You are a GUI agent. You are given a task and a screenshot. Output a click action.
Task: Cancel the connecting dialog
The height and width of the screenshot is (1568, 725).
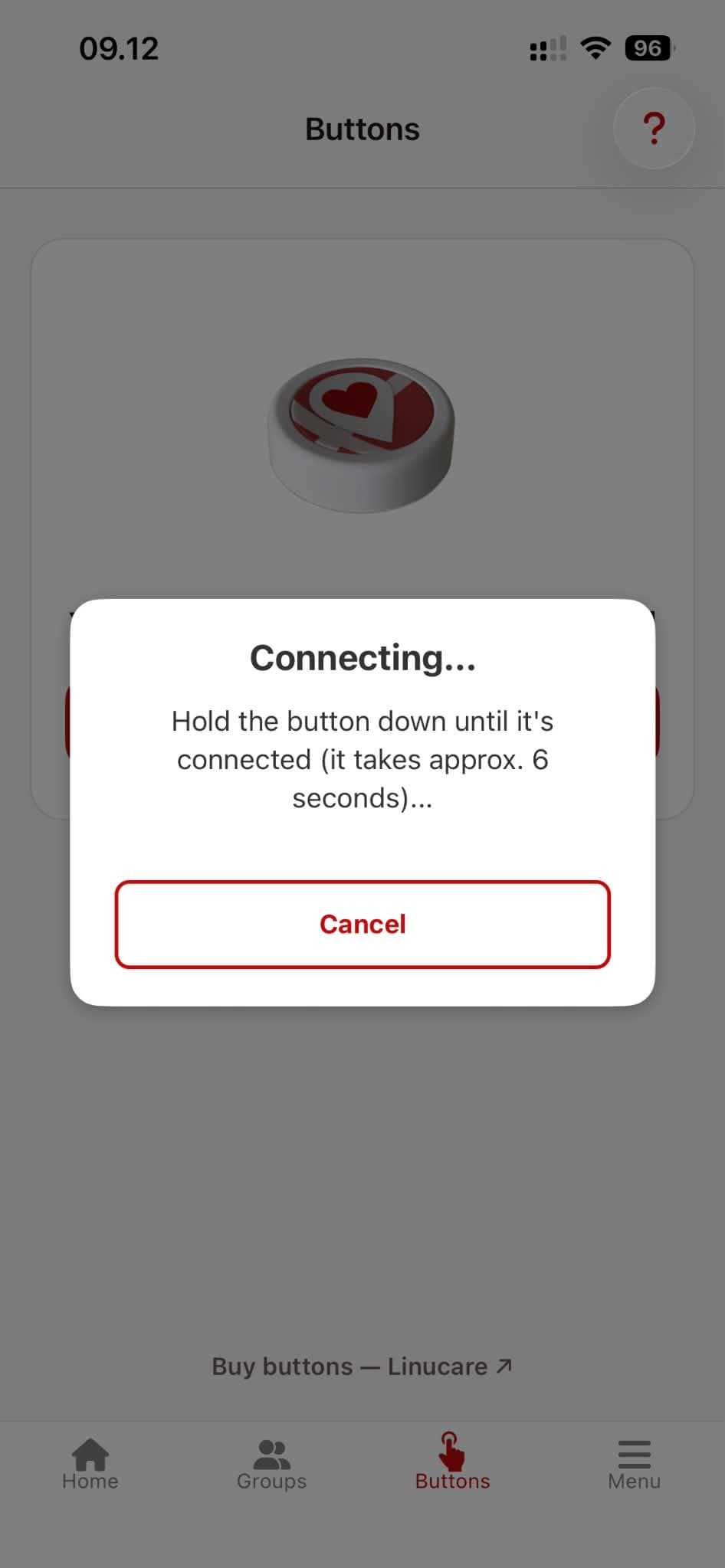(362, 924)
